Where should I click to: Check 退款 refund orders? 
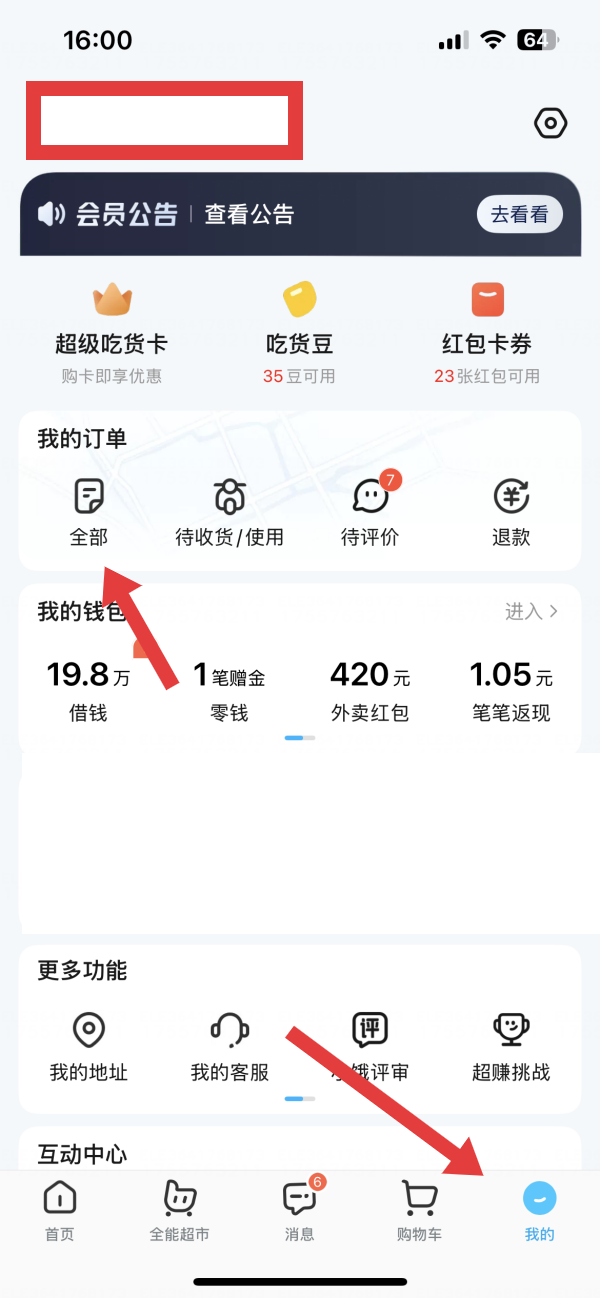[x=511, y=512]
